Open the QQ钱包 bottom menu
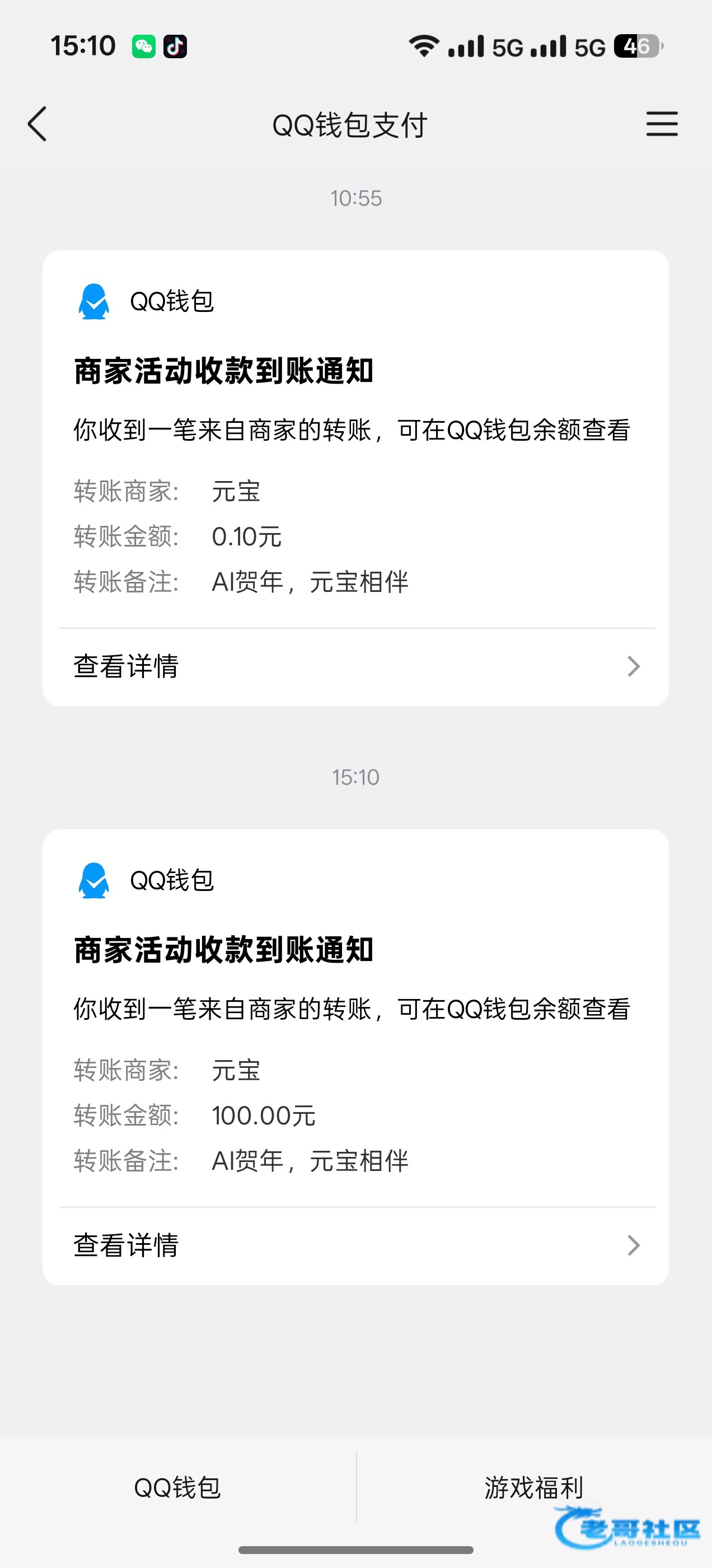712x1568 pixels. tap(177, 1487)
